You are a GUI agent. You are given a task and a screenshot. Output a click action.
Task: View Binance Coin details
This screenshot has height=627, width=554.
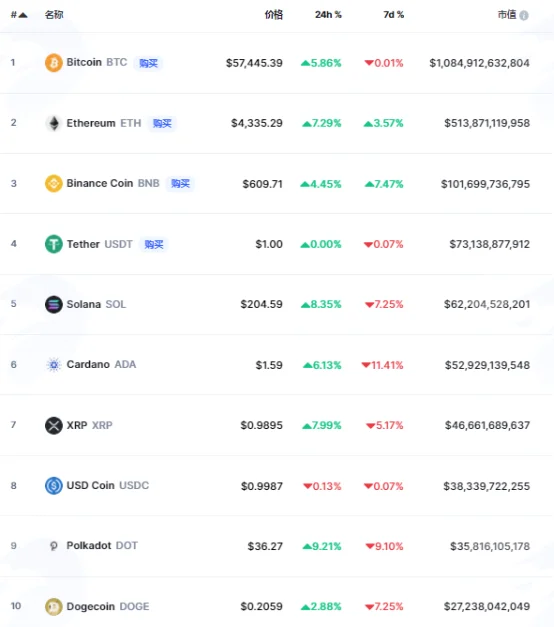pos(277,184)
